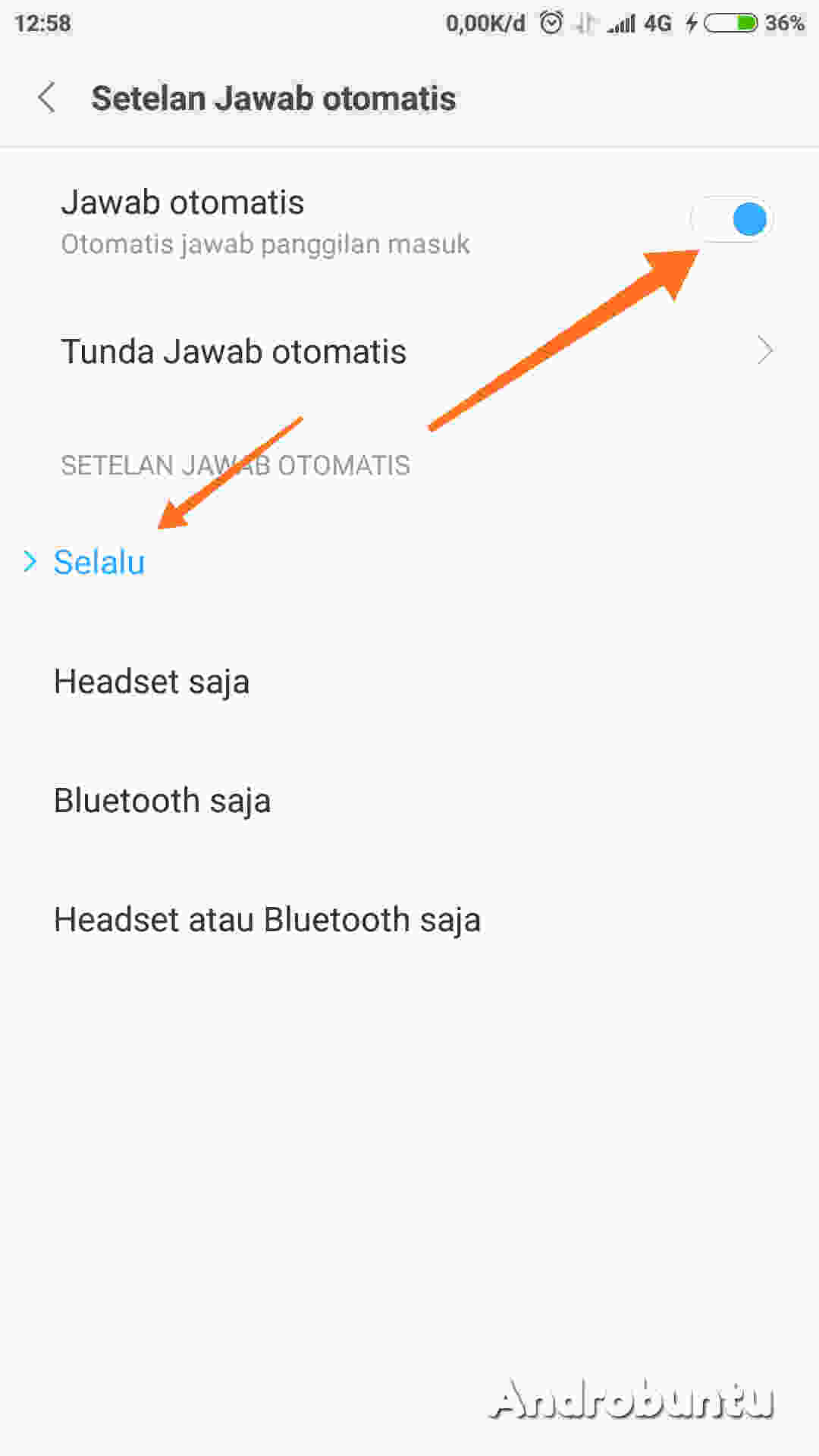Expand Tunda Jawab otomatis via its chevron
819x1456 pixels.
(766, 350)
